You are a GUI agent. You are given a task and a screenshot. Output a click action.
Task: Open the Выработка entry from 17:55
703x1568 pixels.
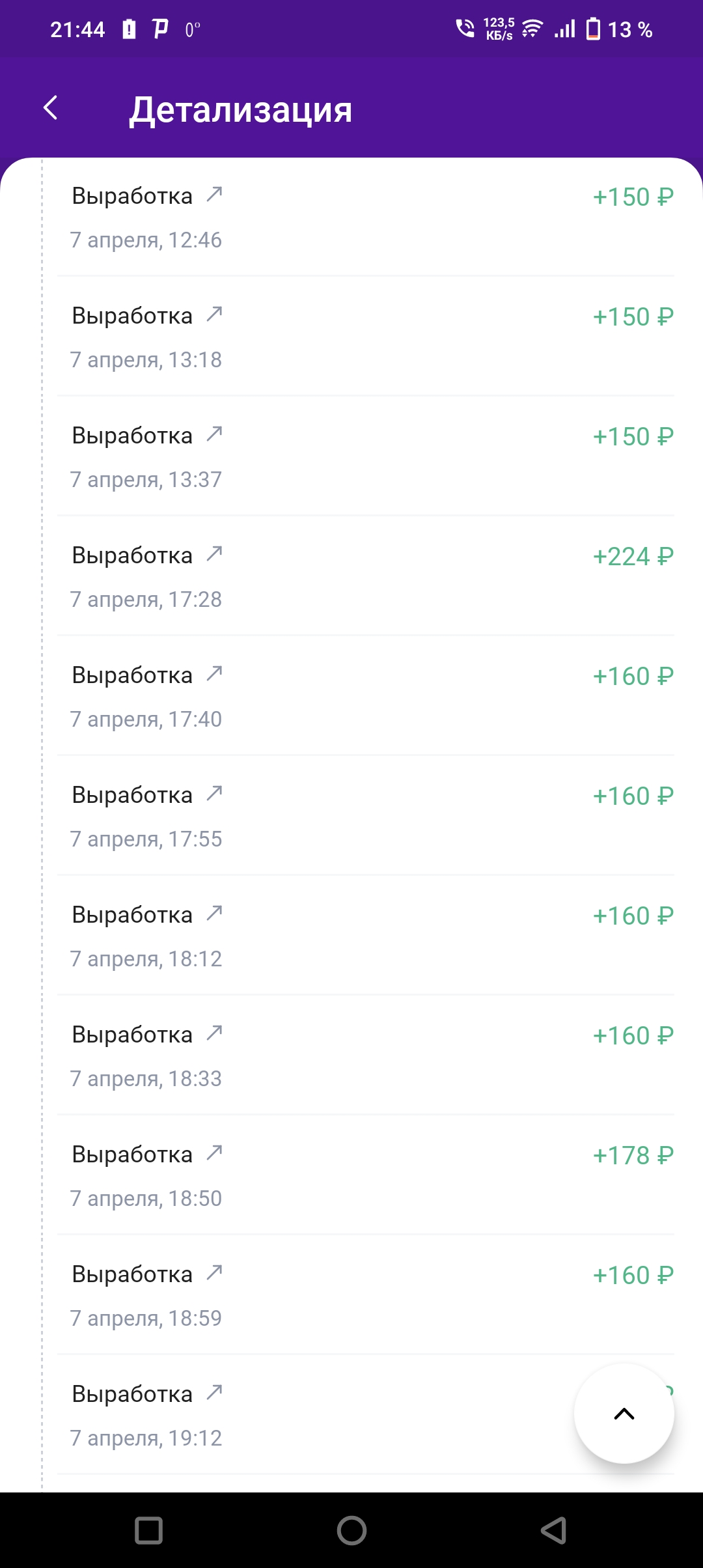tap(366, 816)
